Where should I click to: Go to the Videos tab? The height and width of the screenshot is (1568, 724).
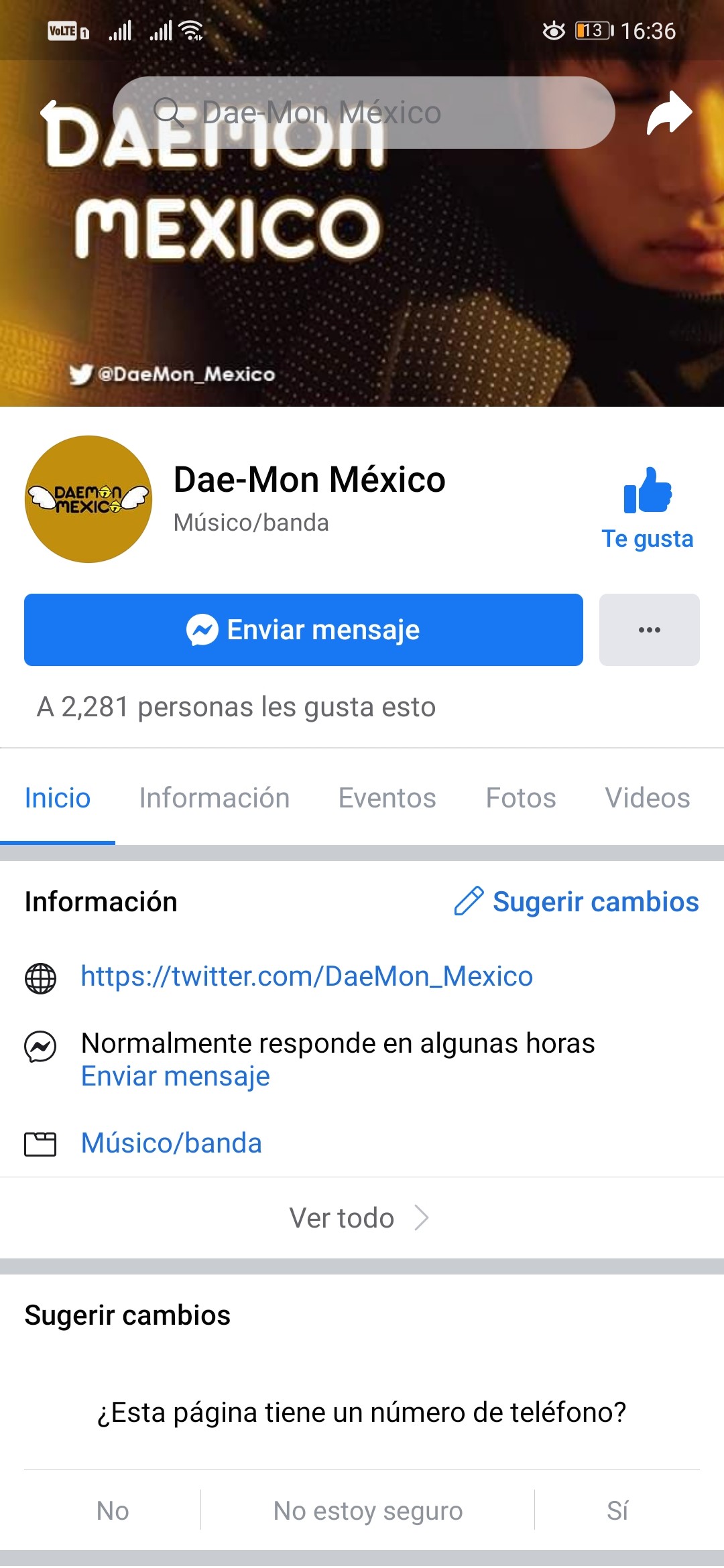pos(647,798)
